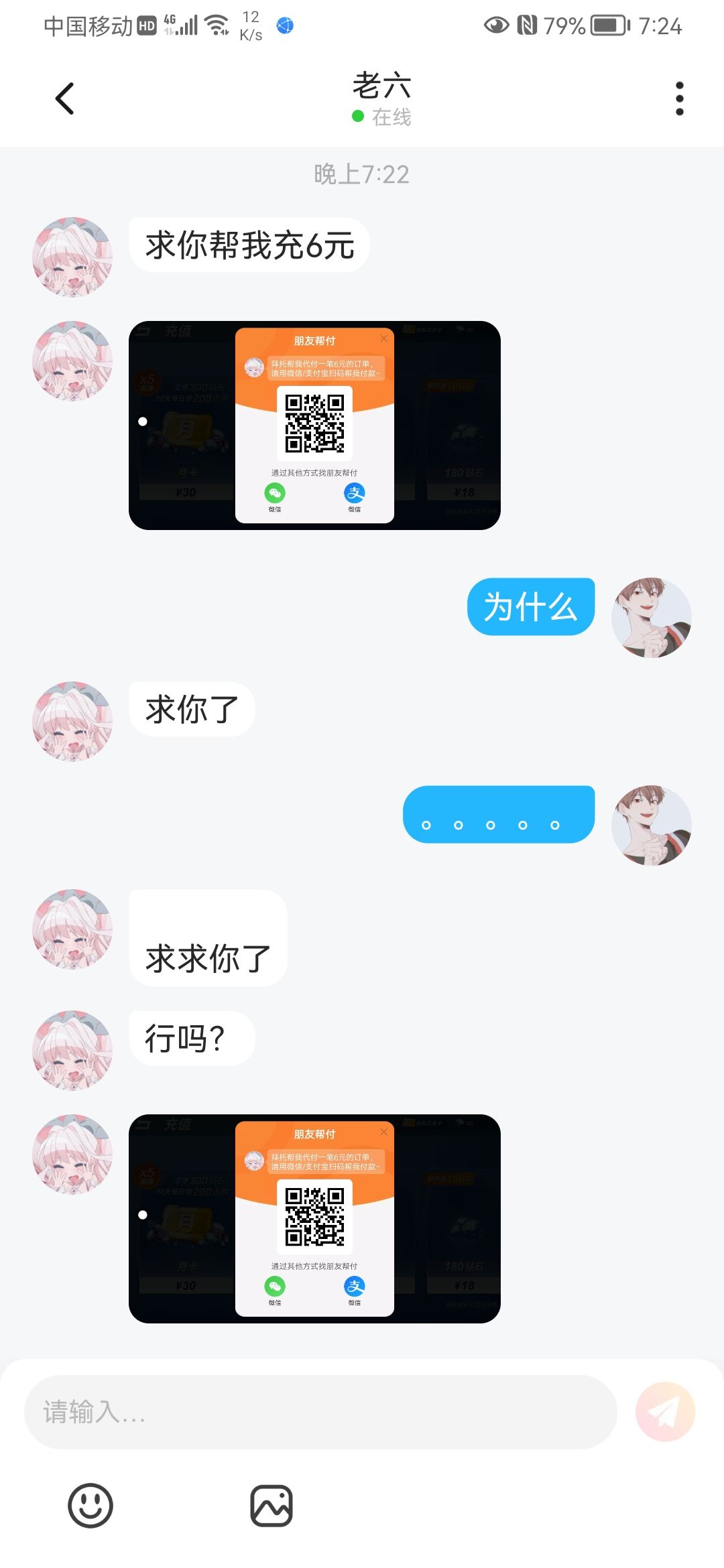Open the last payment QR image sent
Screen dimensions: 724x1568
tap(314, 1218)
